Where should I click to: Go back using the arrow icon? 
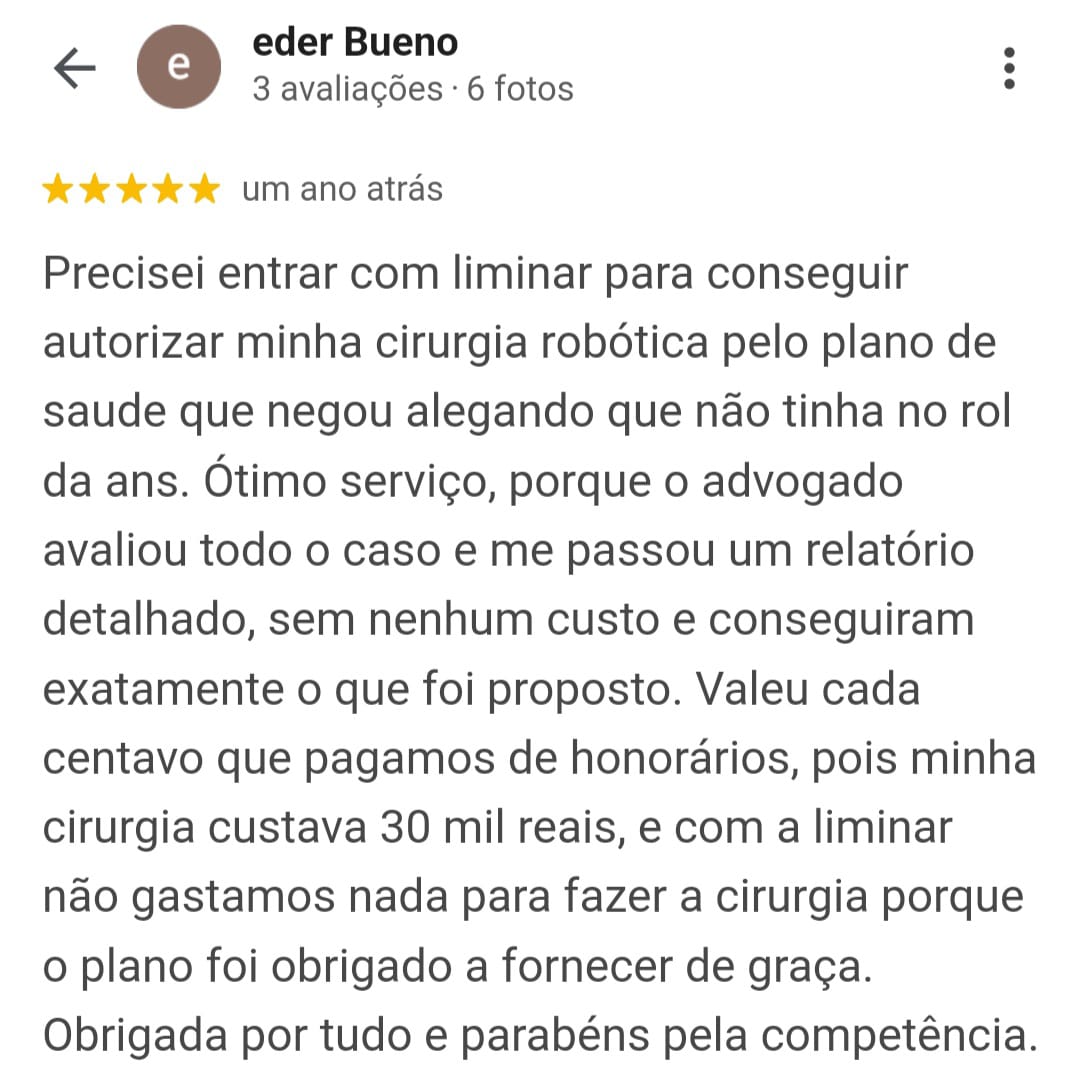(74, 68)
